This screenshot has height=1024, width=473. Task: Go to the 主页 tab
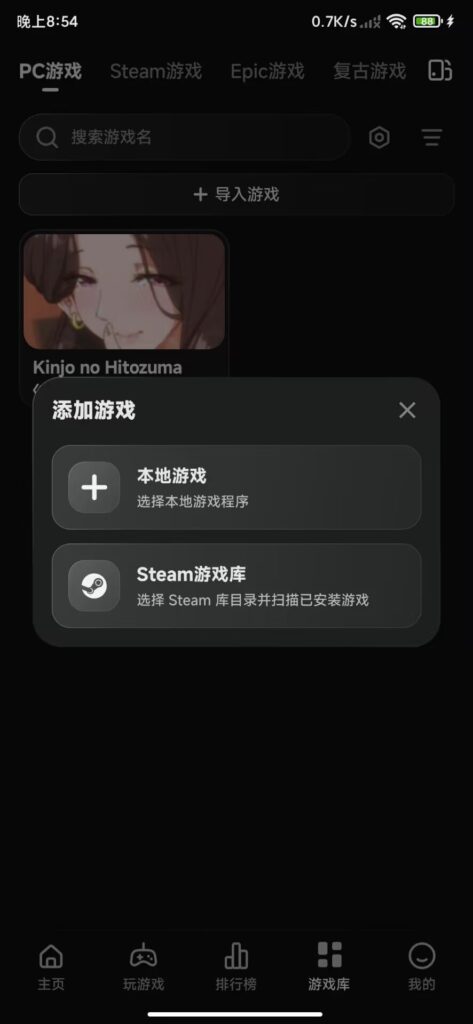tap(51, 967)
